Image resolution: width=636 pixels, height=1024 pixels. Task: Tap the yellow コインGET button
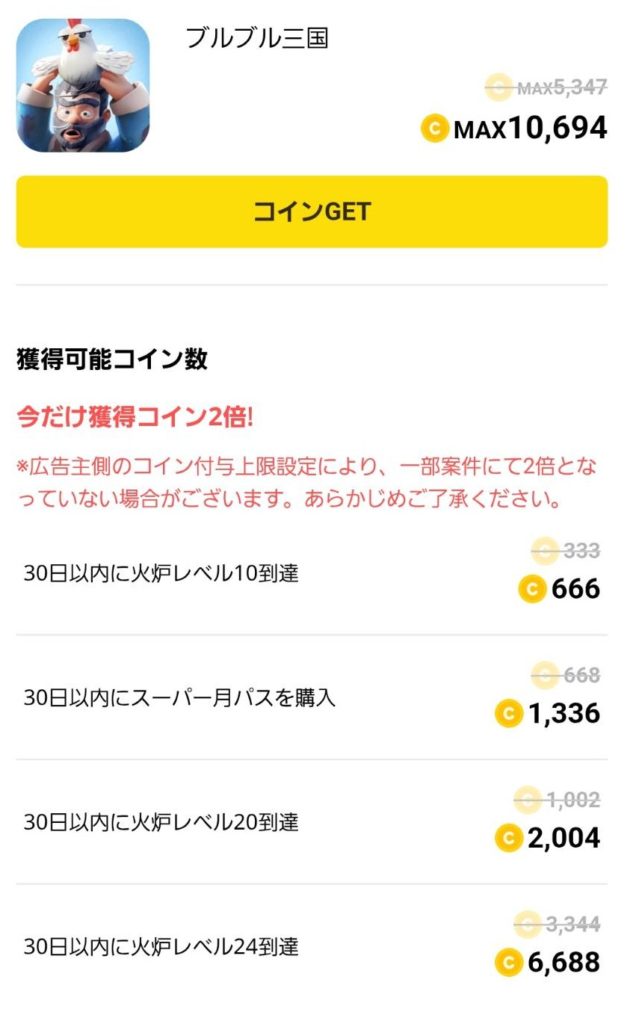pos(311,212)
